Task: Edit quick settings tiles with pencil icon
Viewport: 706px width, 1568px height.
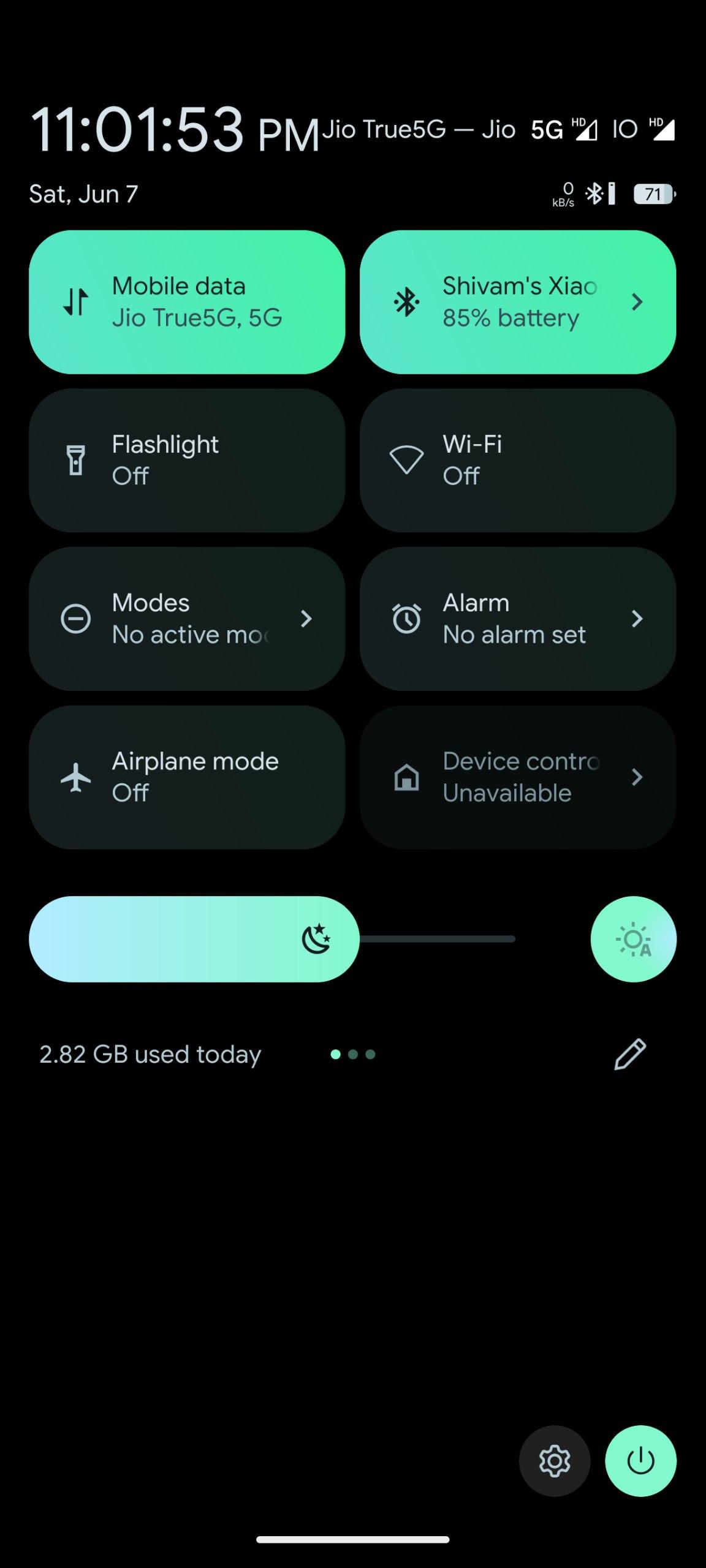Action: (x=630, y=1054)
